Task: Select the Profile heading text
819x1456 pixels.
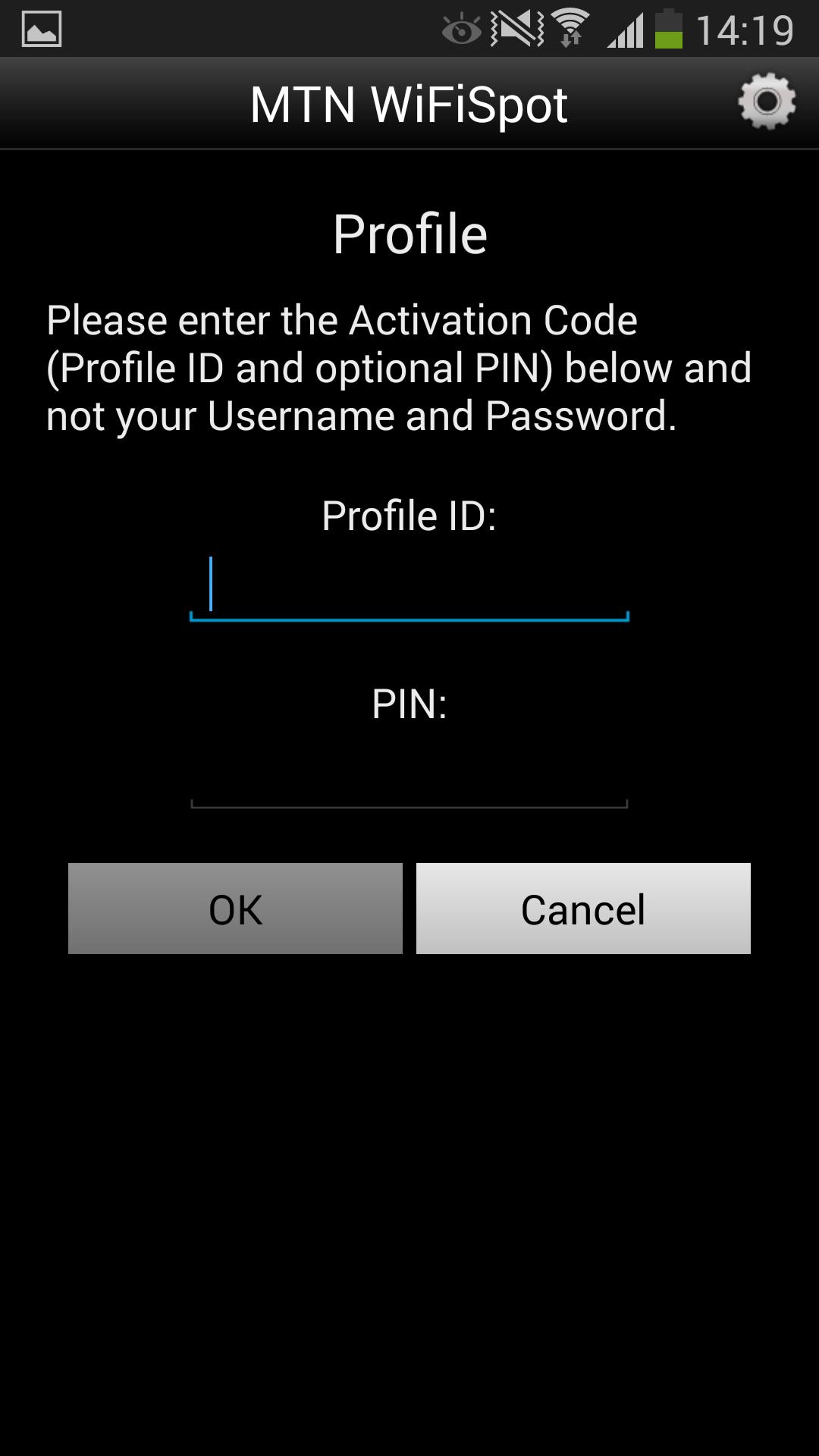Action: 409,233
